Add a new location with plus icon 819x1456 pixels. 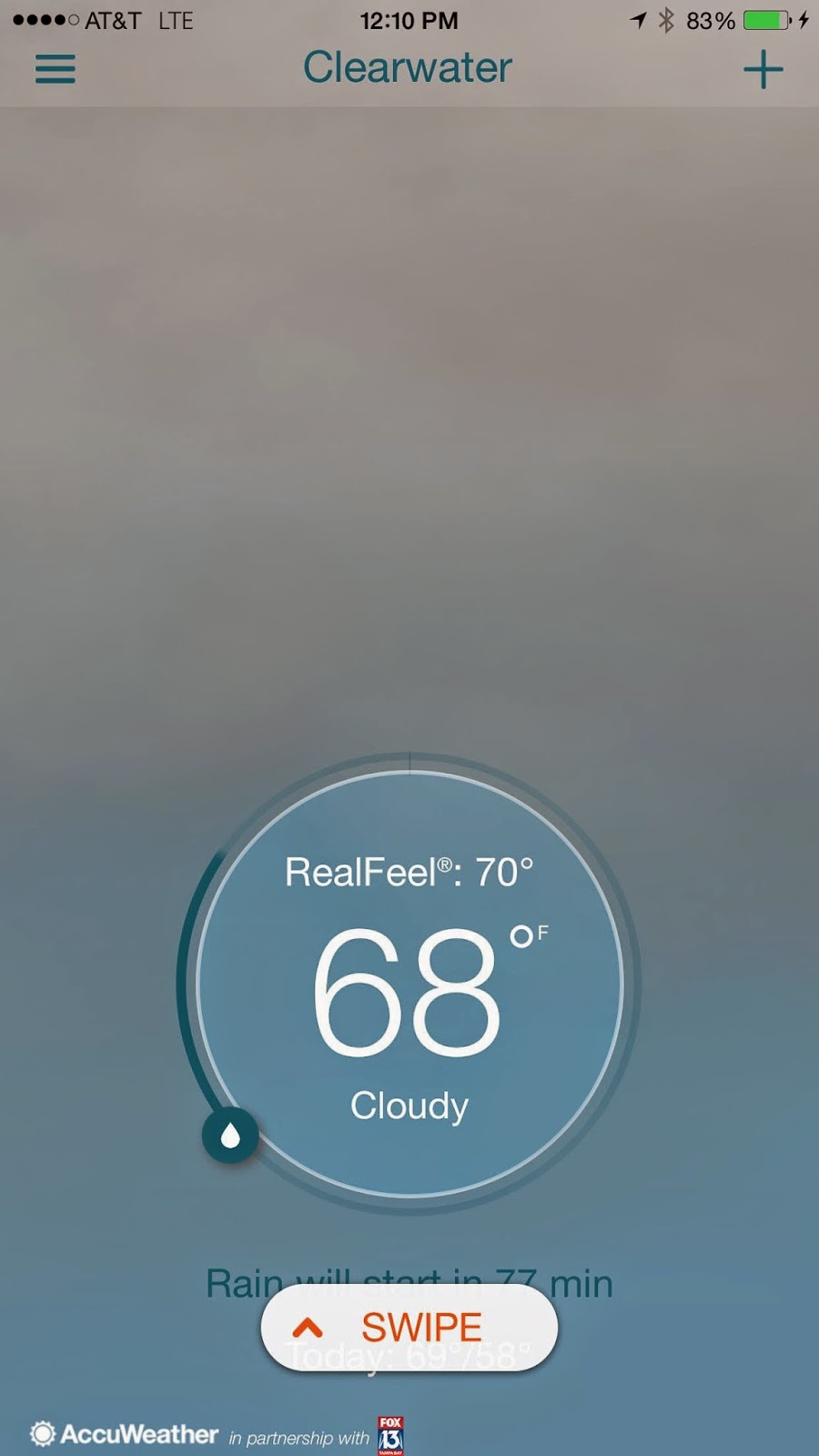click(763, 69)
